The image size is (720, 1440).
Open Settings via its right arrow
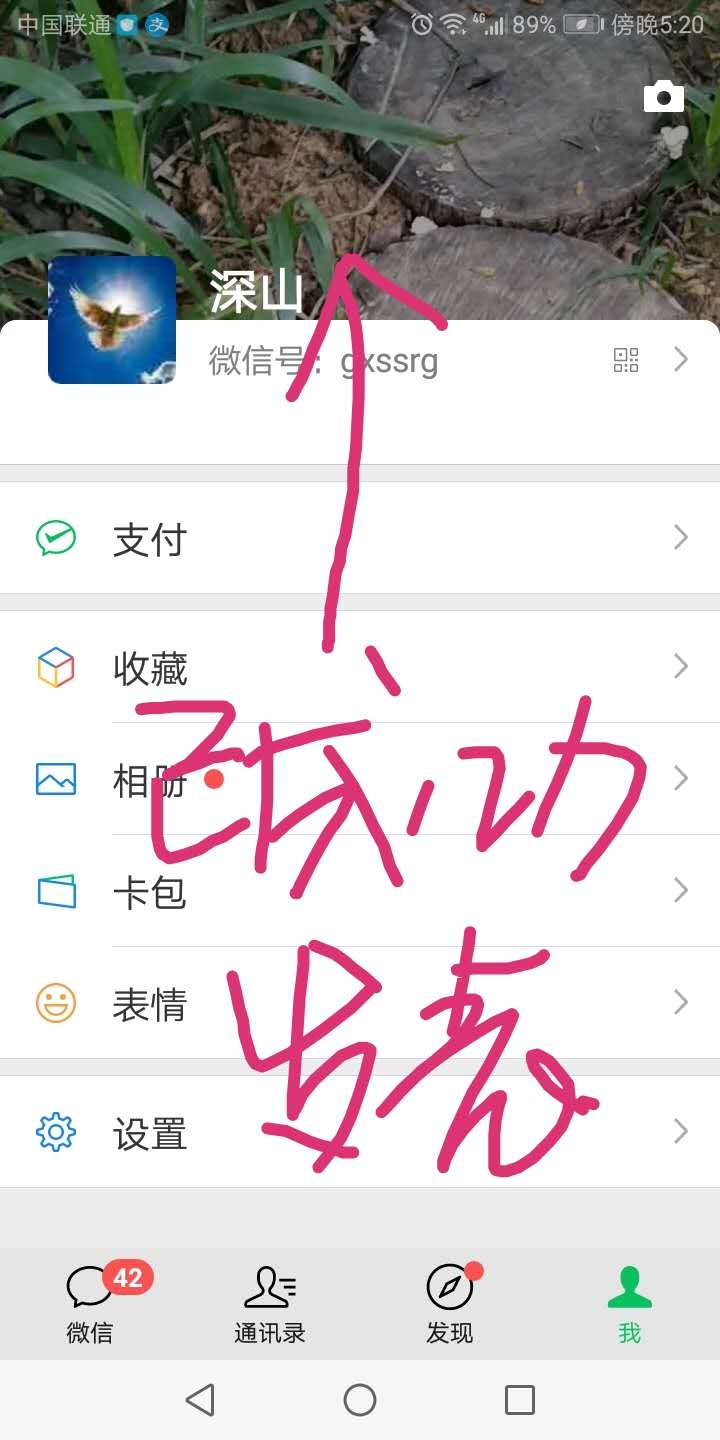[680, 1131]
